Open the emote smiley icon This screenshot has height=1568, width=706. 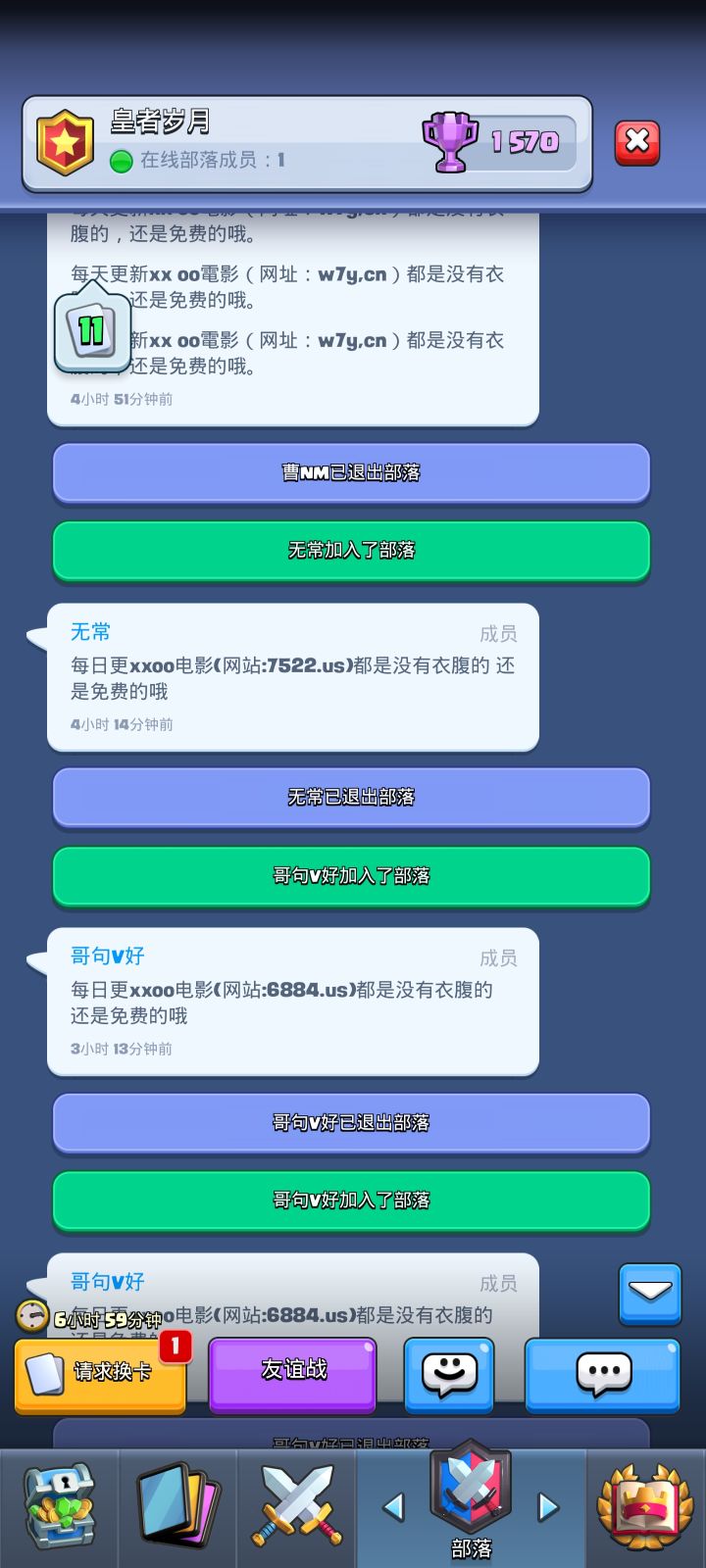448,1375
